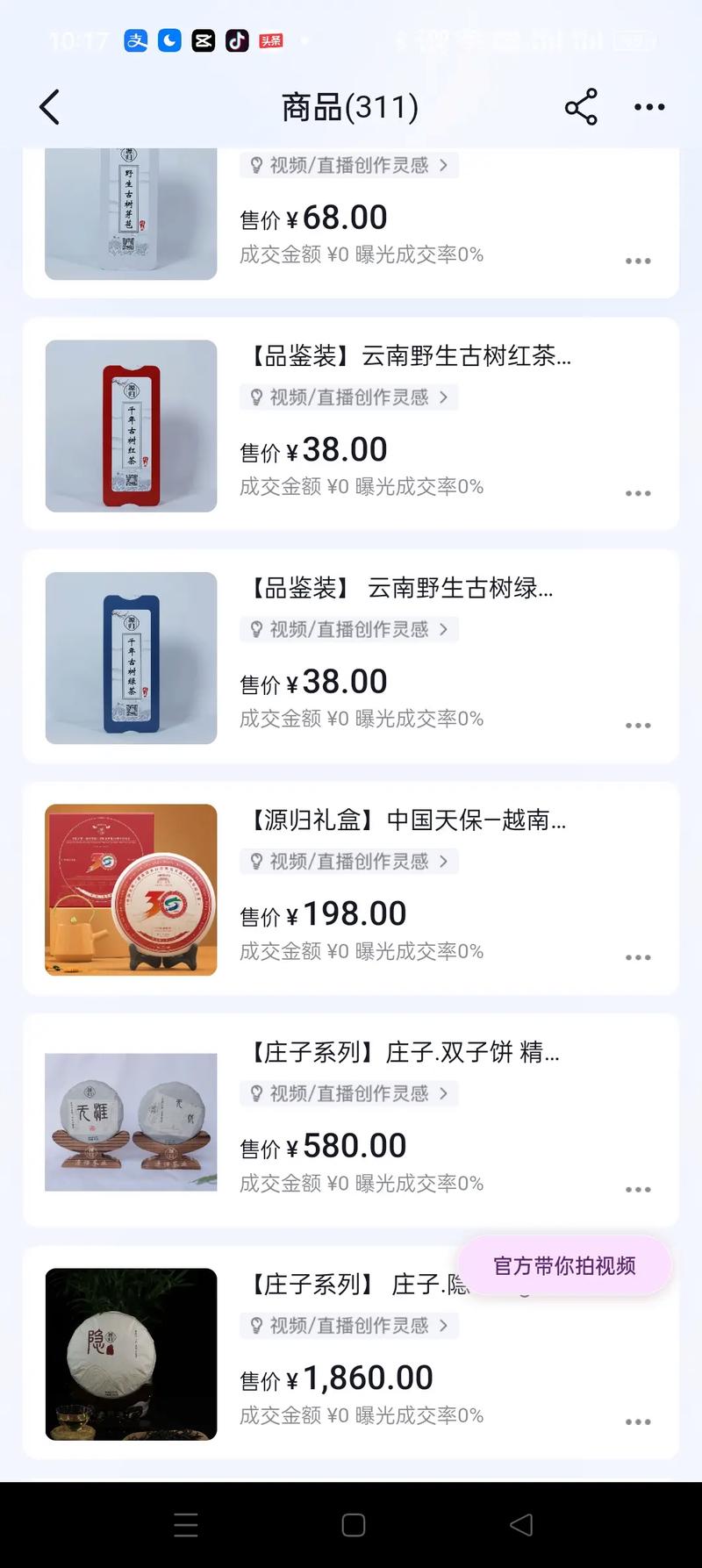702x1568 pixels.
Task: Expand 视频/直播创作灵感 for the green tea item
Action: coord(347,629)
